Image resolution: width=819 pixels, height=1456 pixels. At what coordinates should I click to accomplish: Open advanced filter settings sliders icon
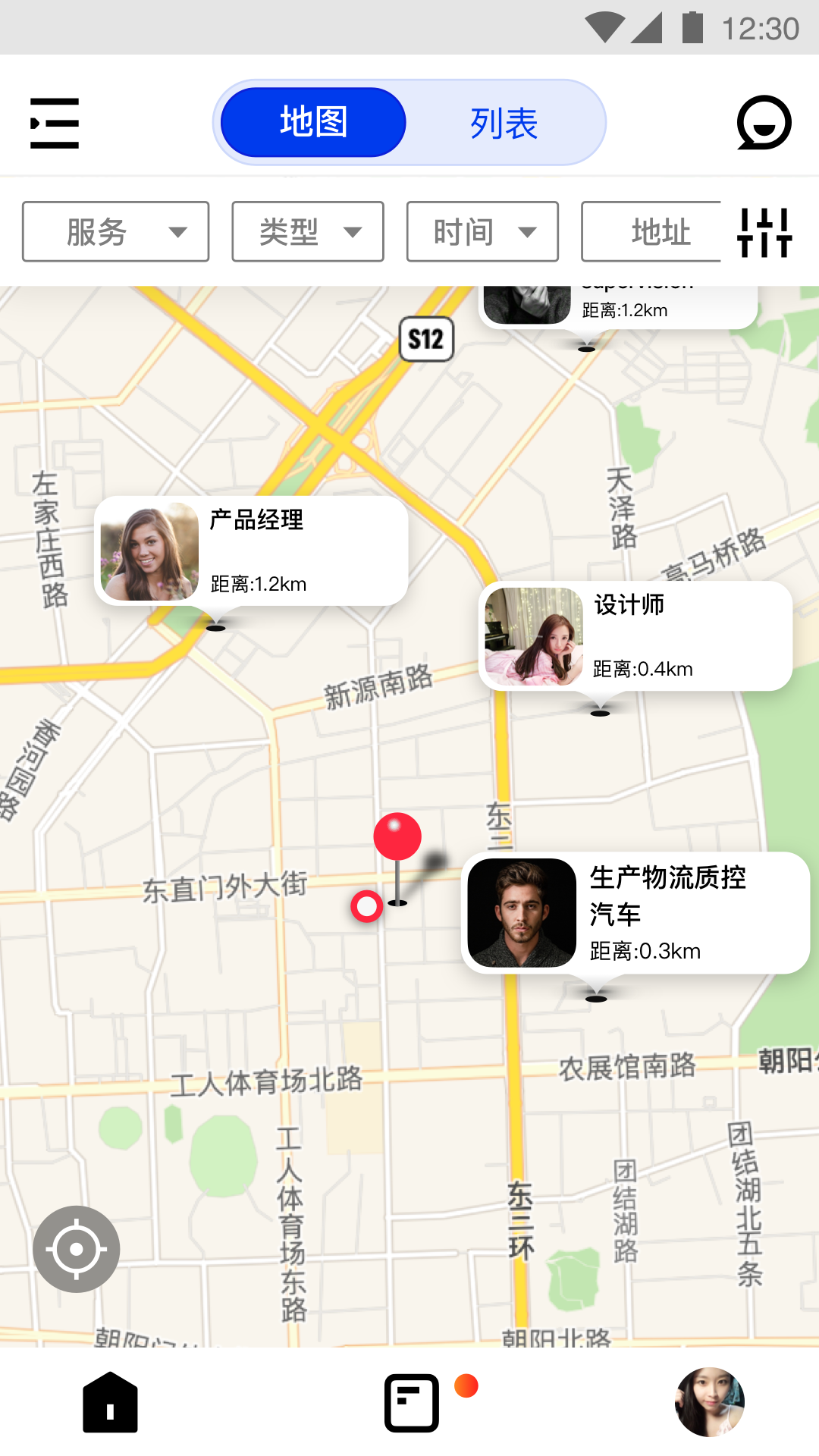point(764,232)
